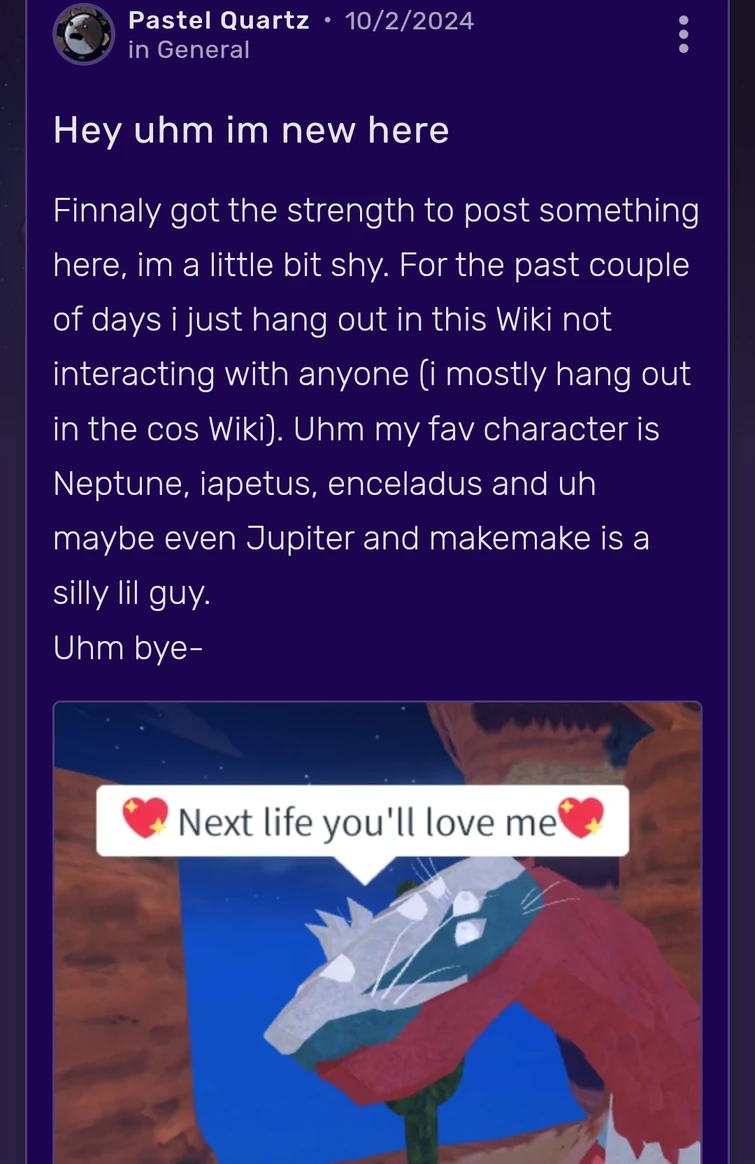Image resolution: width=755 pixels, height=1164 pixels.
Task: Click the line reading 'Uhm bye-'
Action: click(127, 648)
